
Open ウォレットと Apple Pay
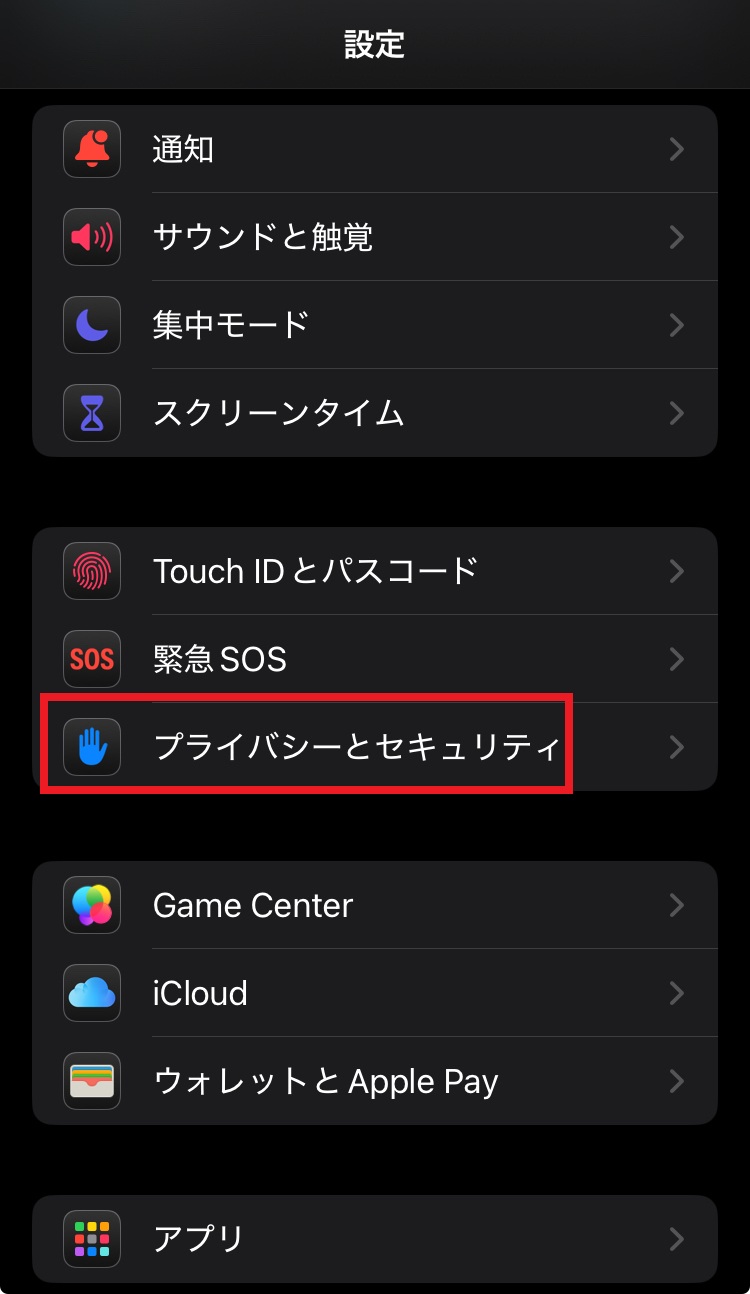(374, 1081)
